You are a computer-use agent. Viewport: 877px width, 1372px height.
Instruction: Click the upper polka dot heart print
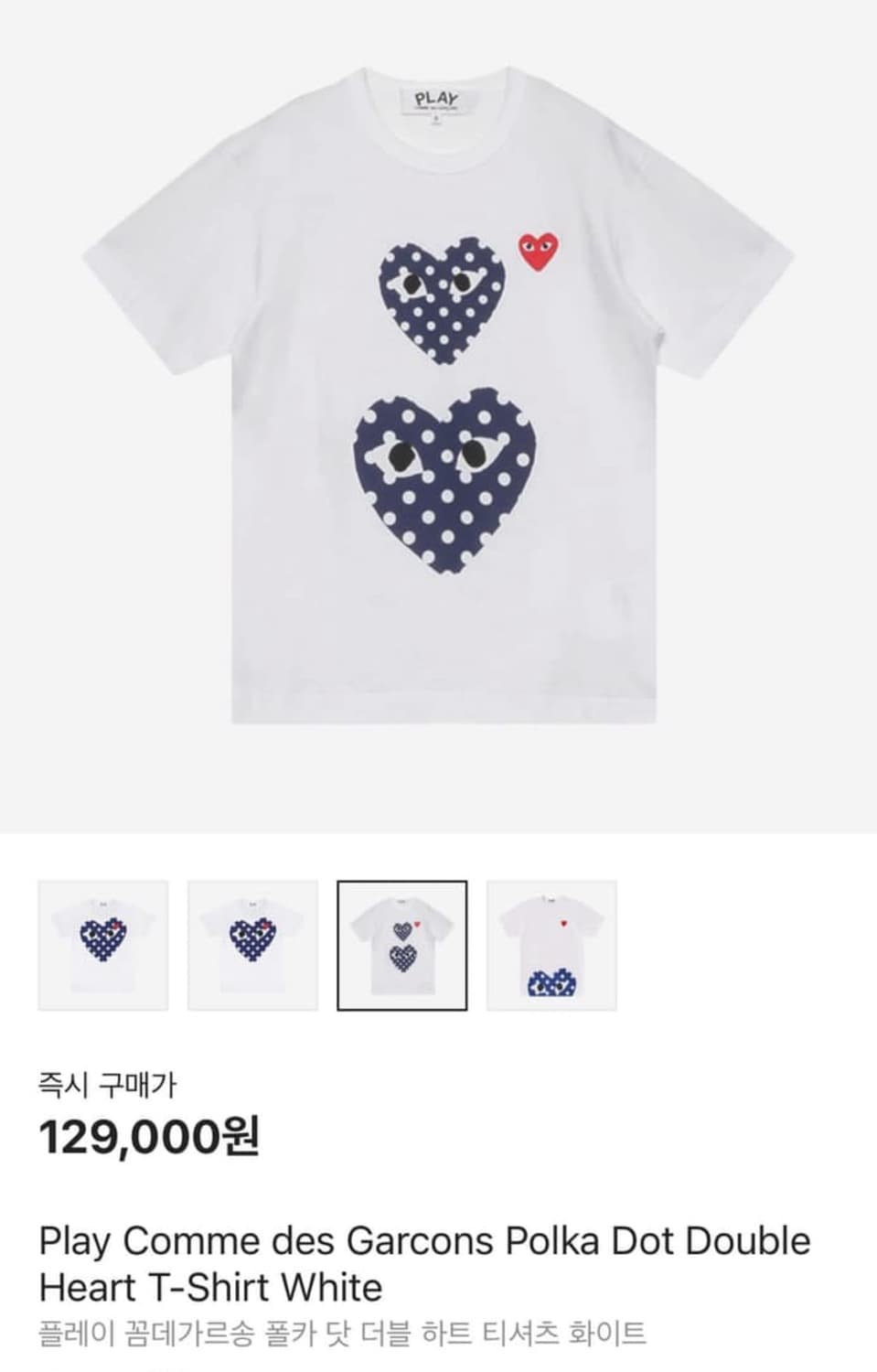[440, 302]
